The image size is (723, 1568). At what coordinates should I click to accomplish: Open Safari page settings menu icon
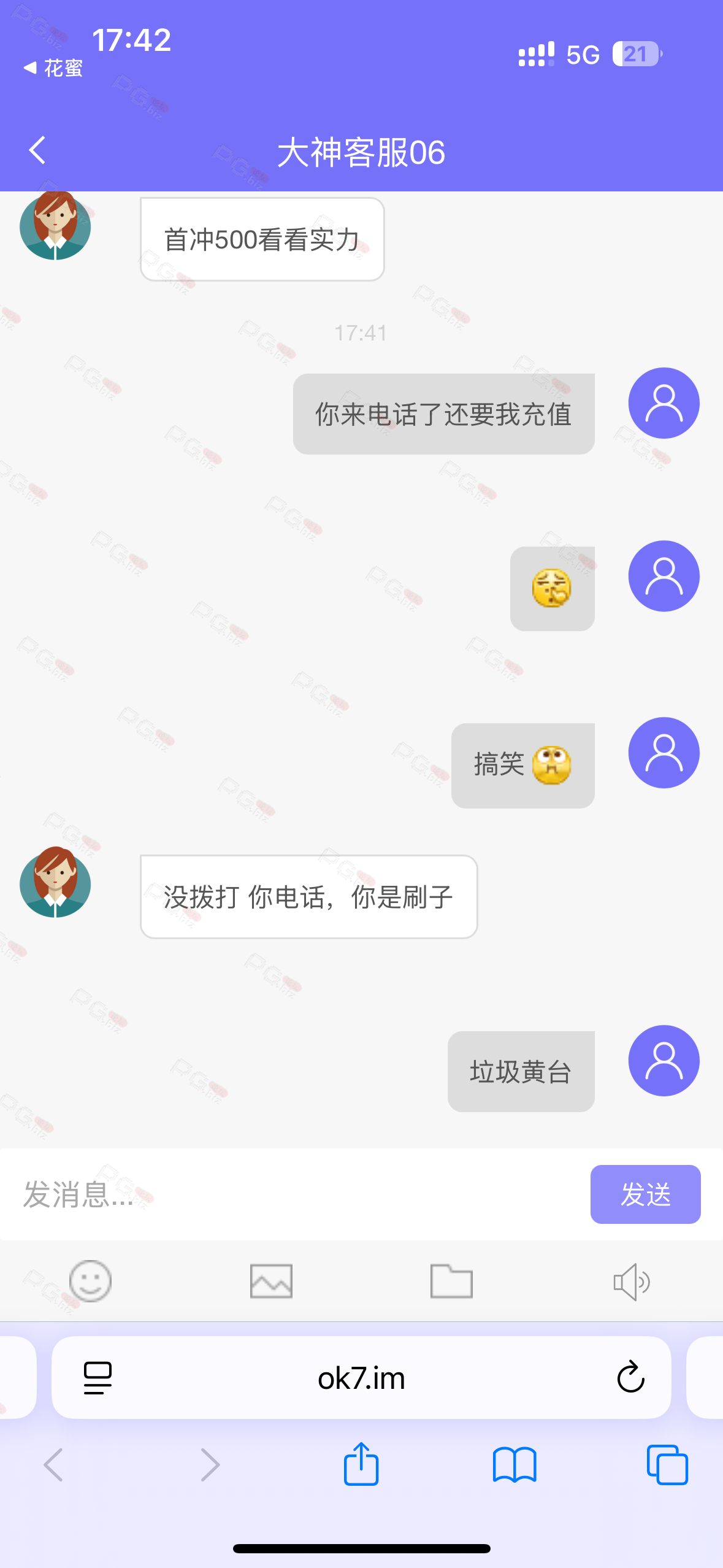(x=98, y=1378)
